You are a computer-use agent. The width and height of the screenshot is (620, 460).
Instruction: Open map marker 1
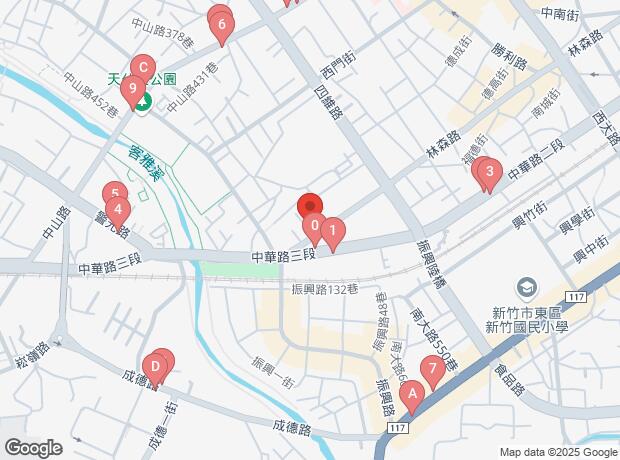coord(333,229)
